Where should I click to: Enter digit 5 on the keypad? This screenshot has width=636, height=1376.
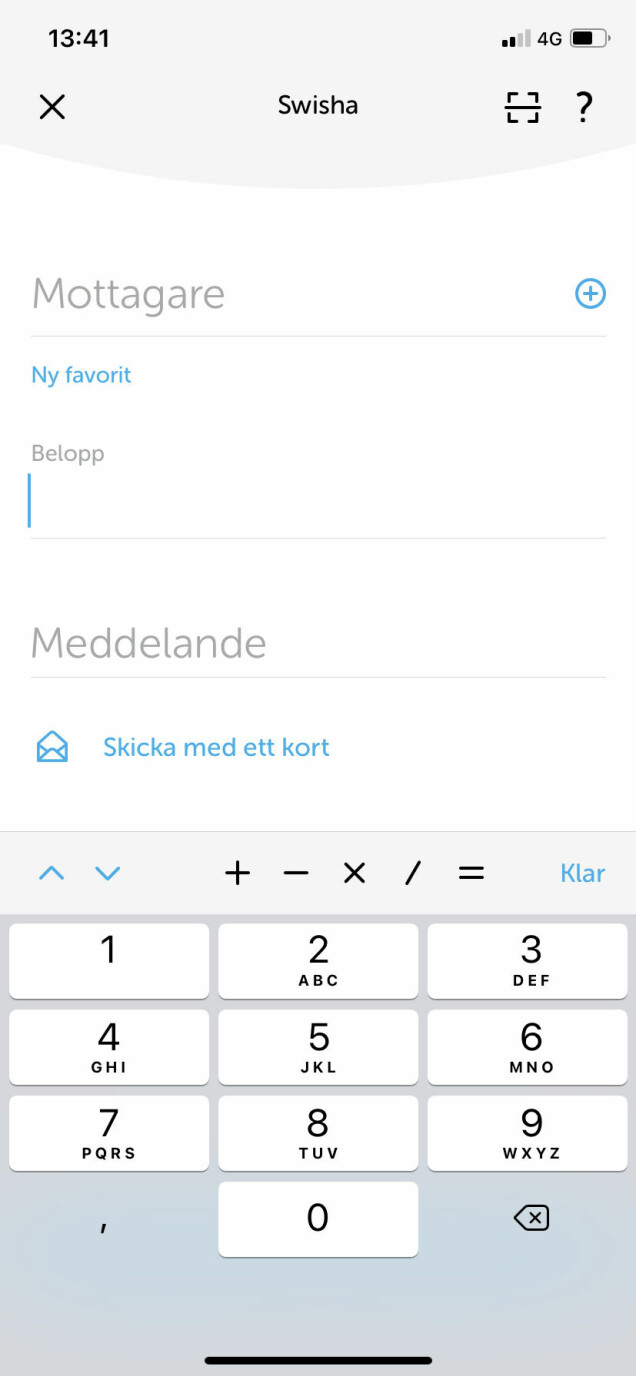coord(318,1047)
